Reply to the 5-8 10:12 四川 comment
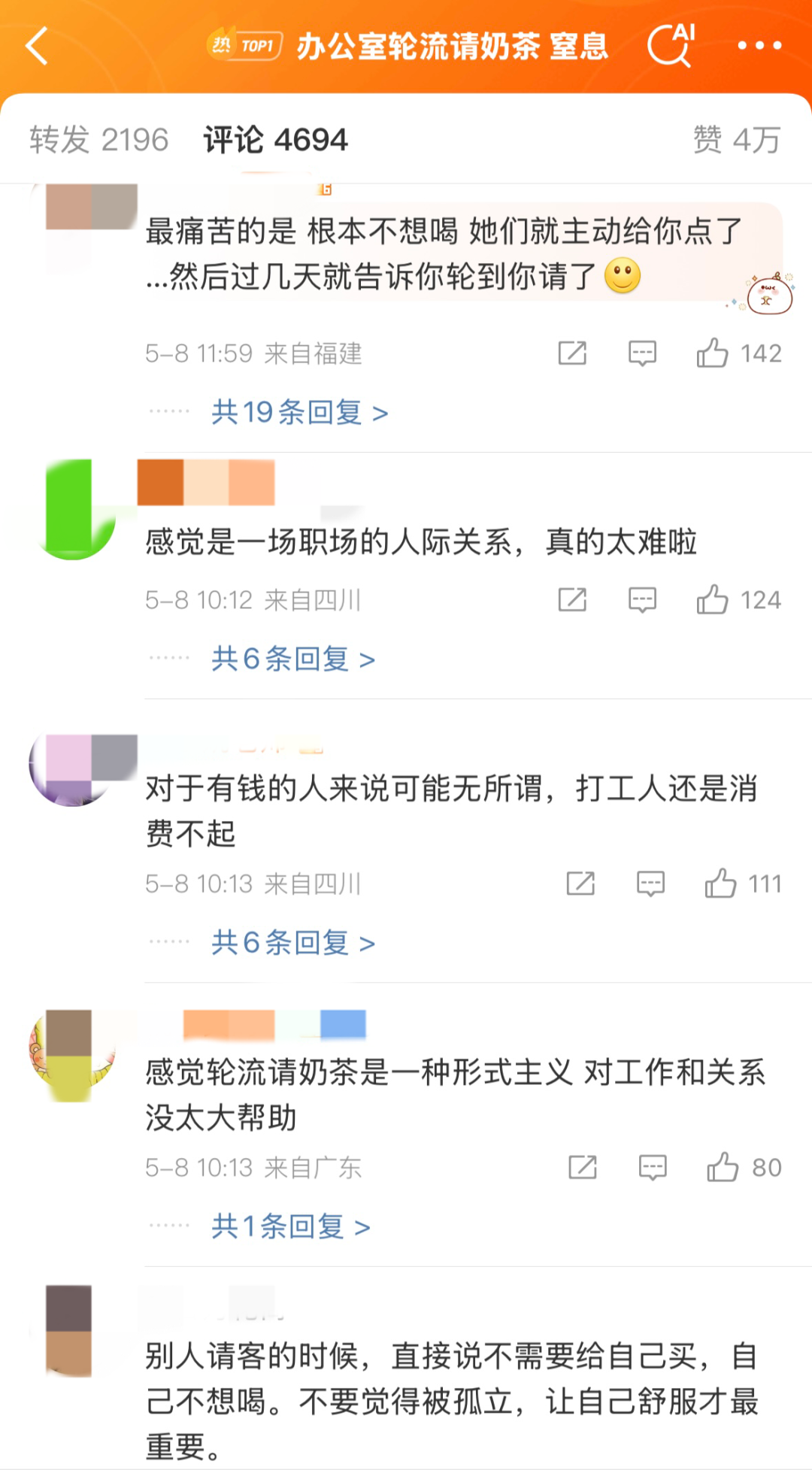Viewport: 812px width, 1470px height. pos(642,600)
